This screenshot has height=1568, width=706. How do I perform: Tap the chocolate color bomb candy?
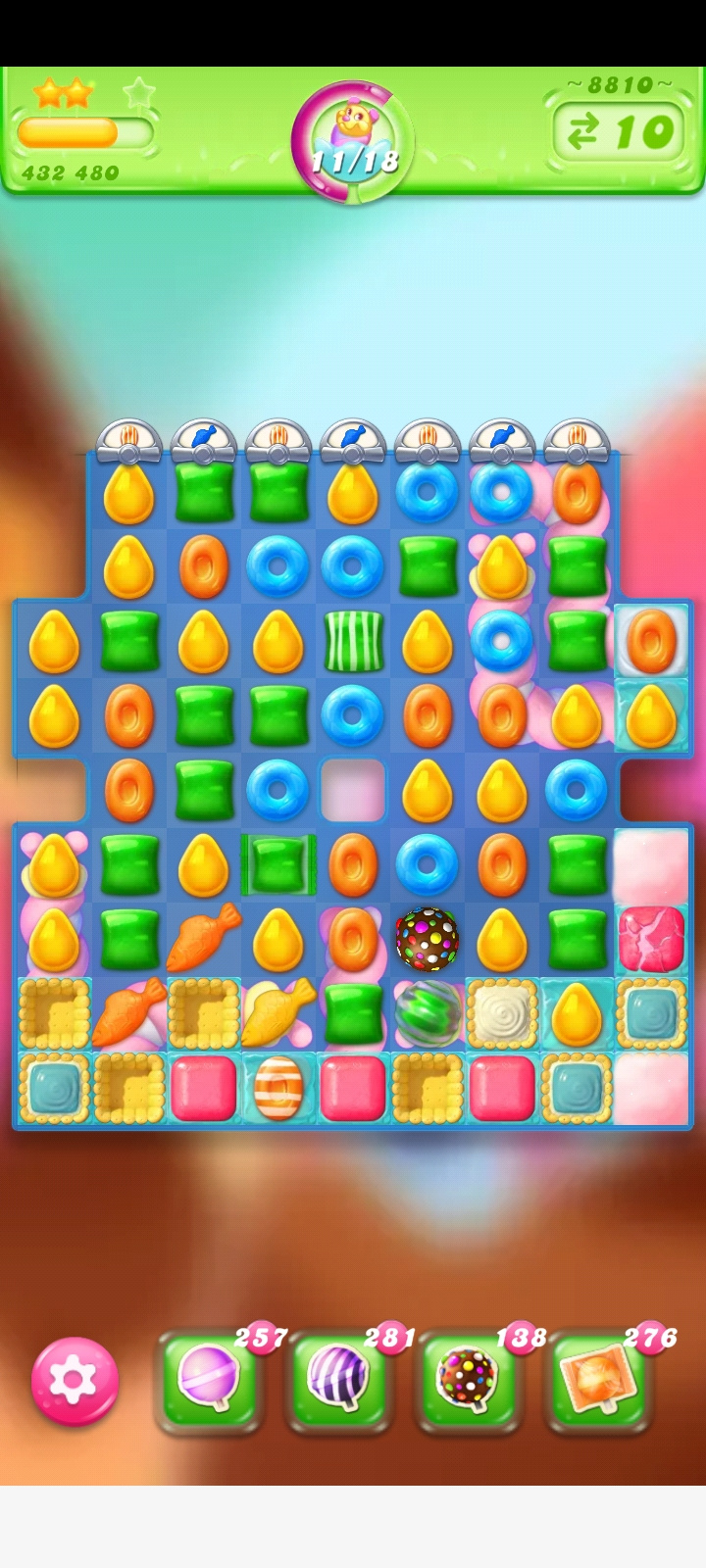[427, 939]
